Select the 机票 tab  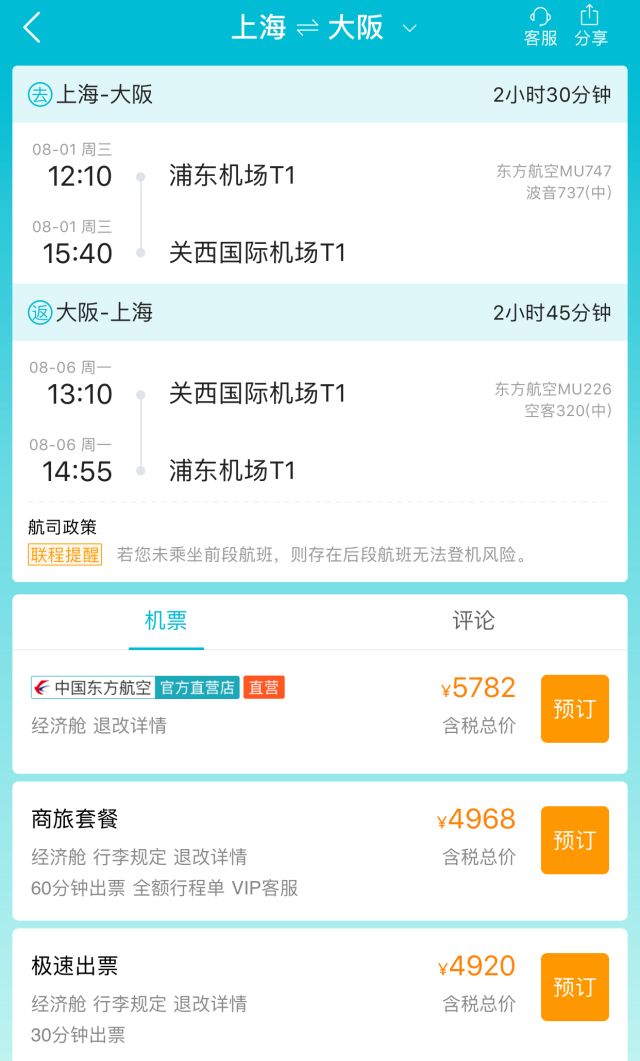click(166, 621)
